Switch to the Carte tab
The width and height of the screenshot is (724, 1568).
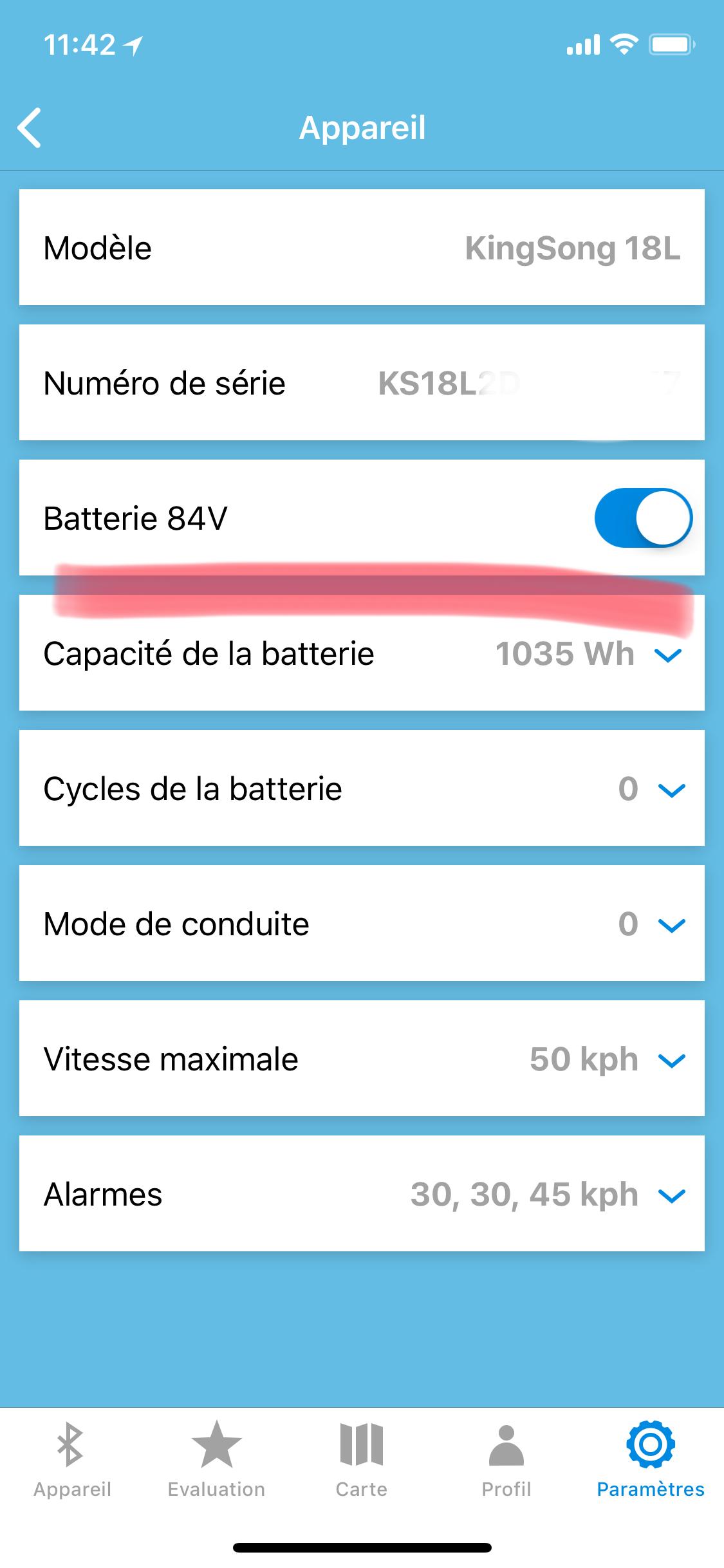coord(362,1460)
